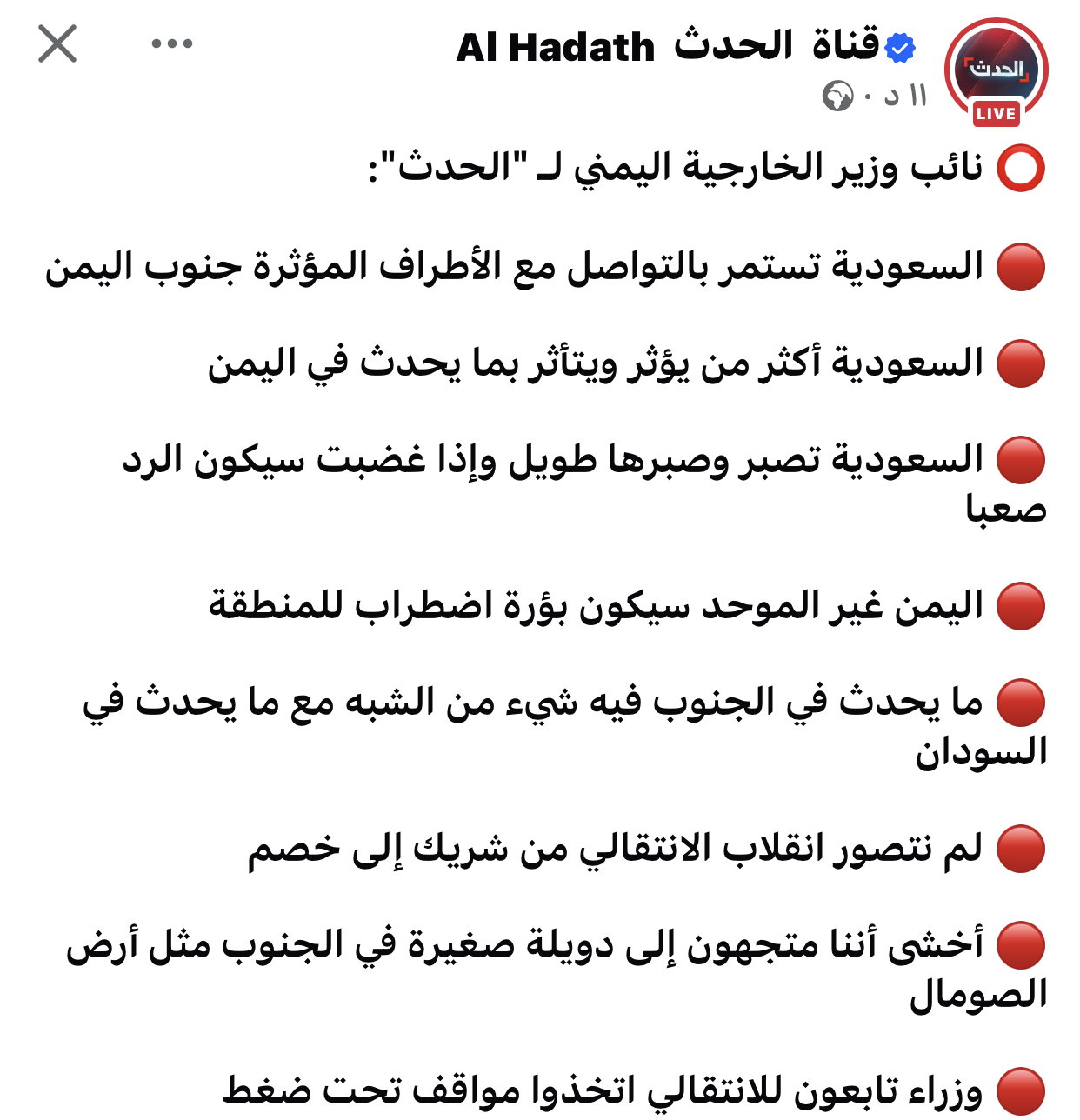Close the post with the X button
This screenshot has width=1080, height=1120.
pos(57,43)
